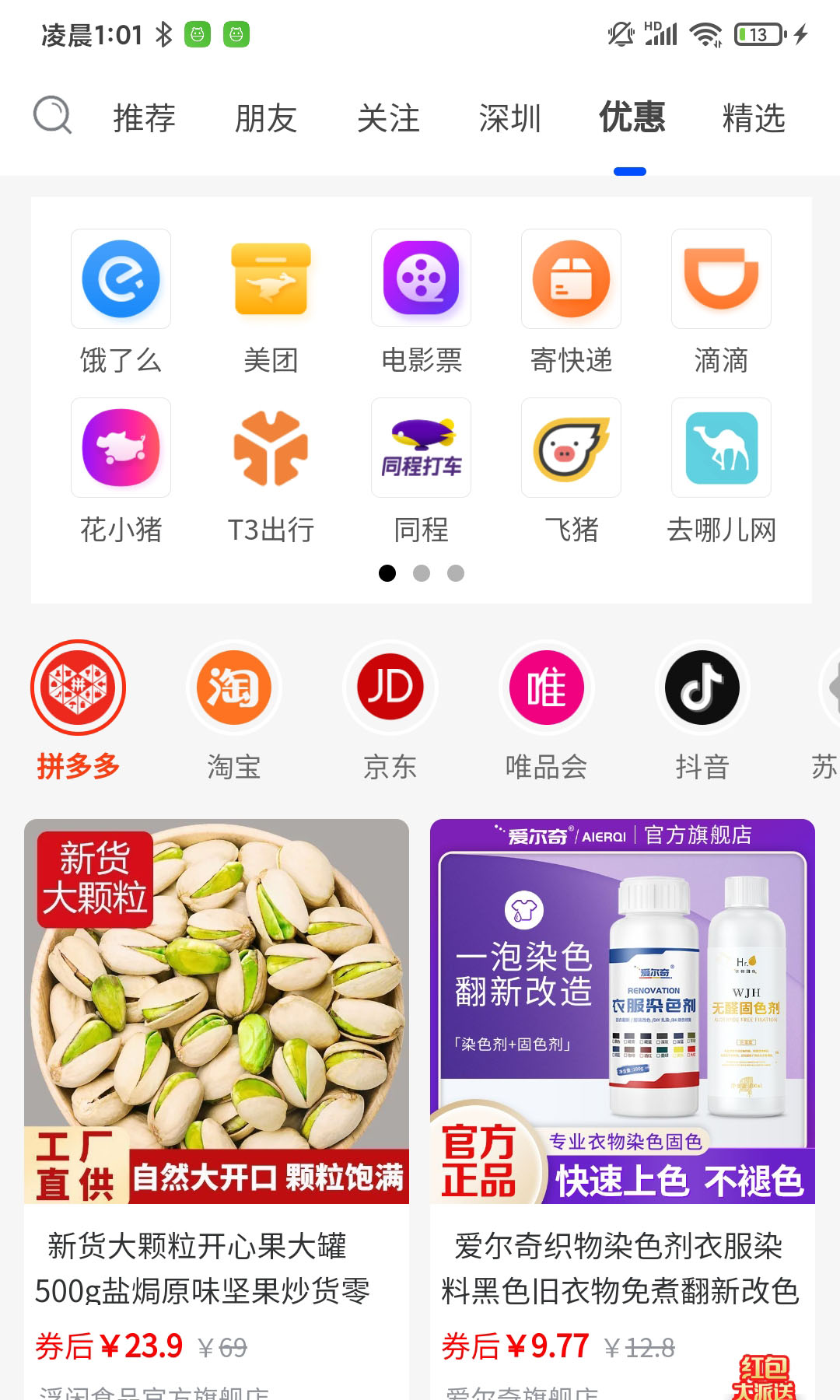This screenshot has height=1400, width=840.
Task: Switch to the 关注 tab
Action: 388,118
